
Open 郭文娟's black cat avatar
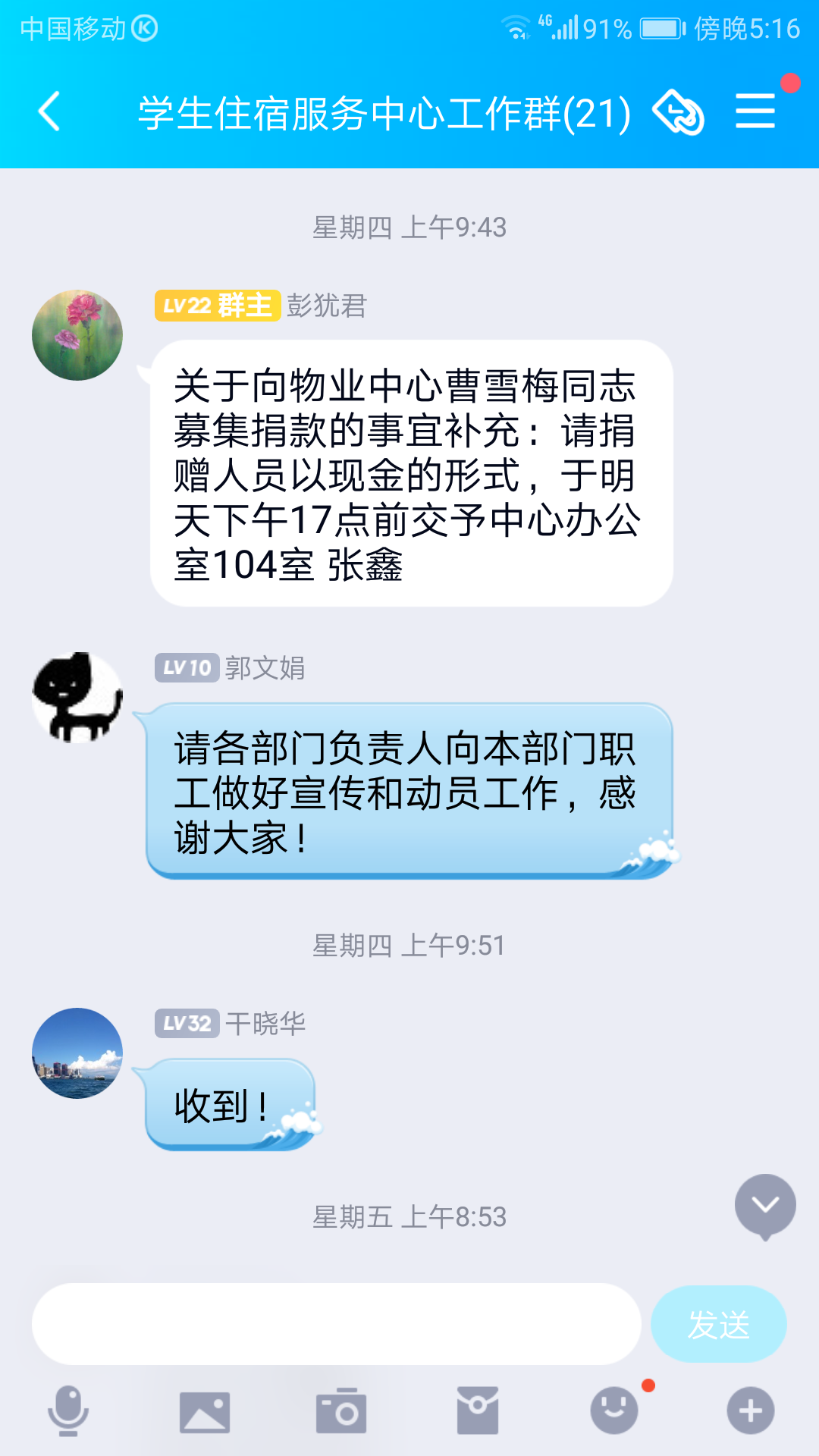(77, 698)
